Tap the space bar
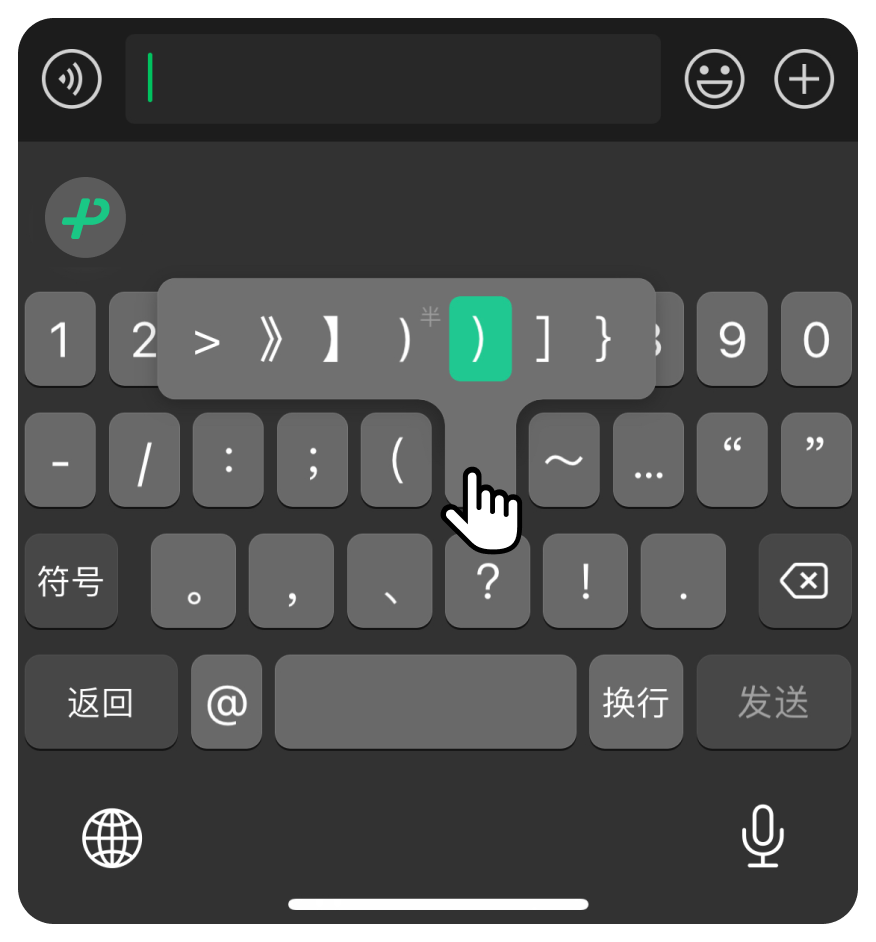876x942 pixels. [425, 702]
